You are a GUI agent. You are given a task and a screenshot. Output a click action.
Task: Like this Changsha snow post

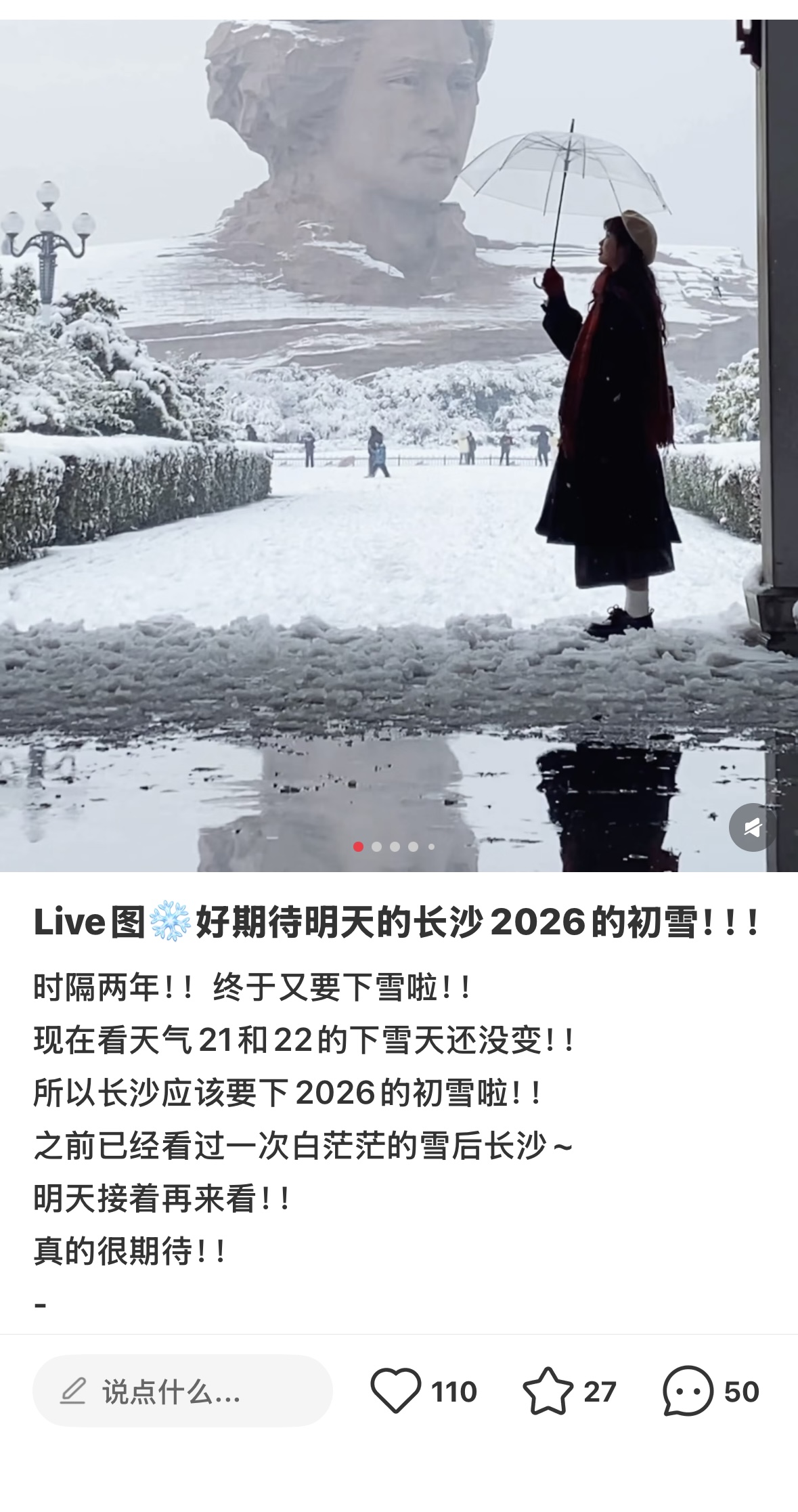click(x=396, y=1391)
